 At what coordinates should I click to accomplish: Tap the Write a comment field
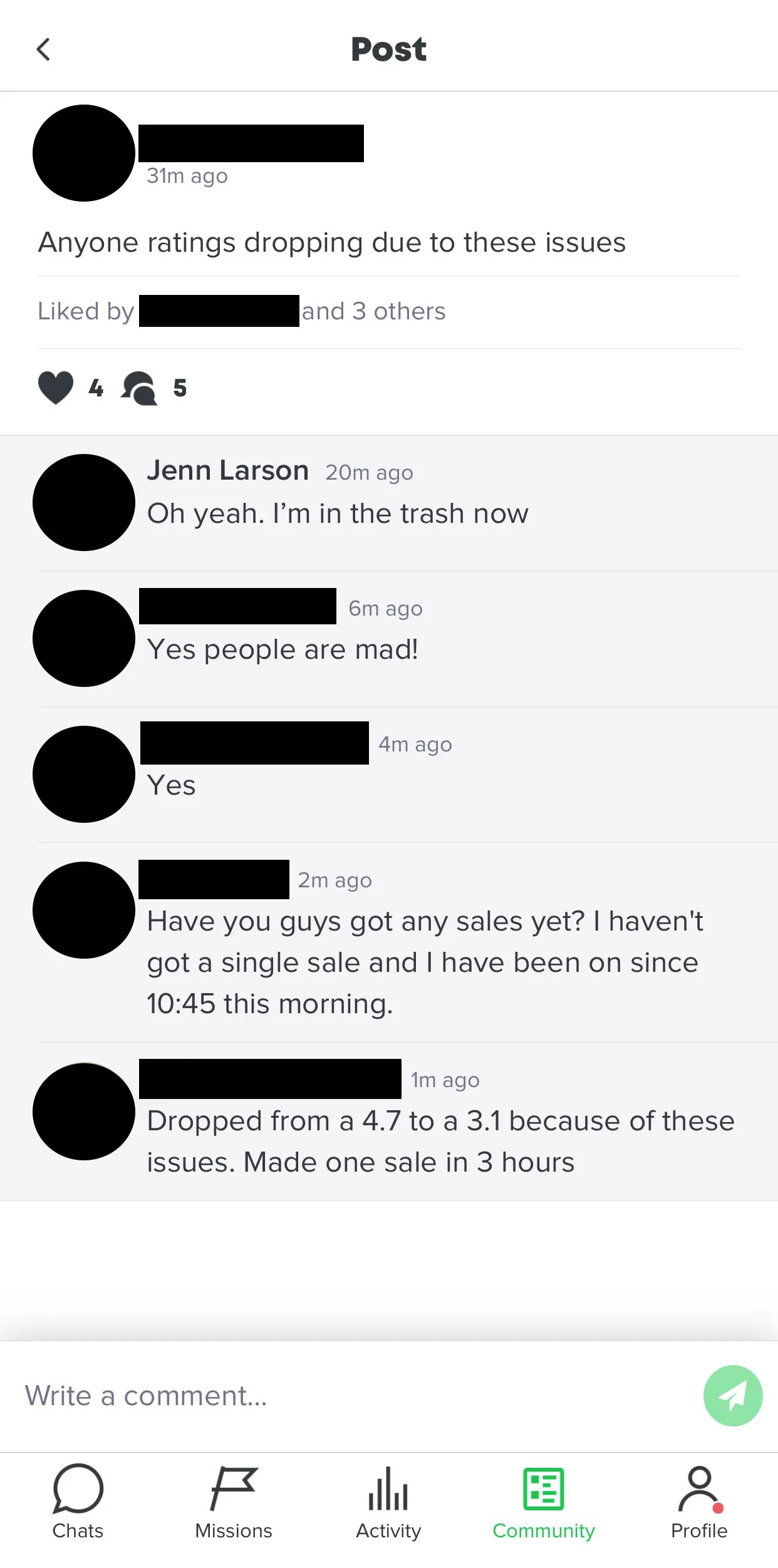[351, 1396]
